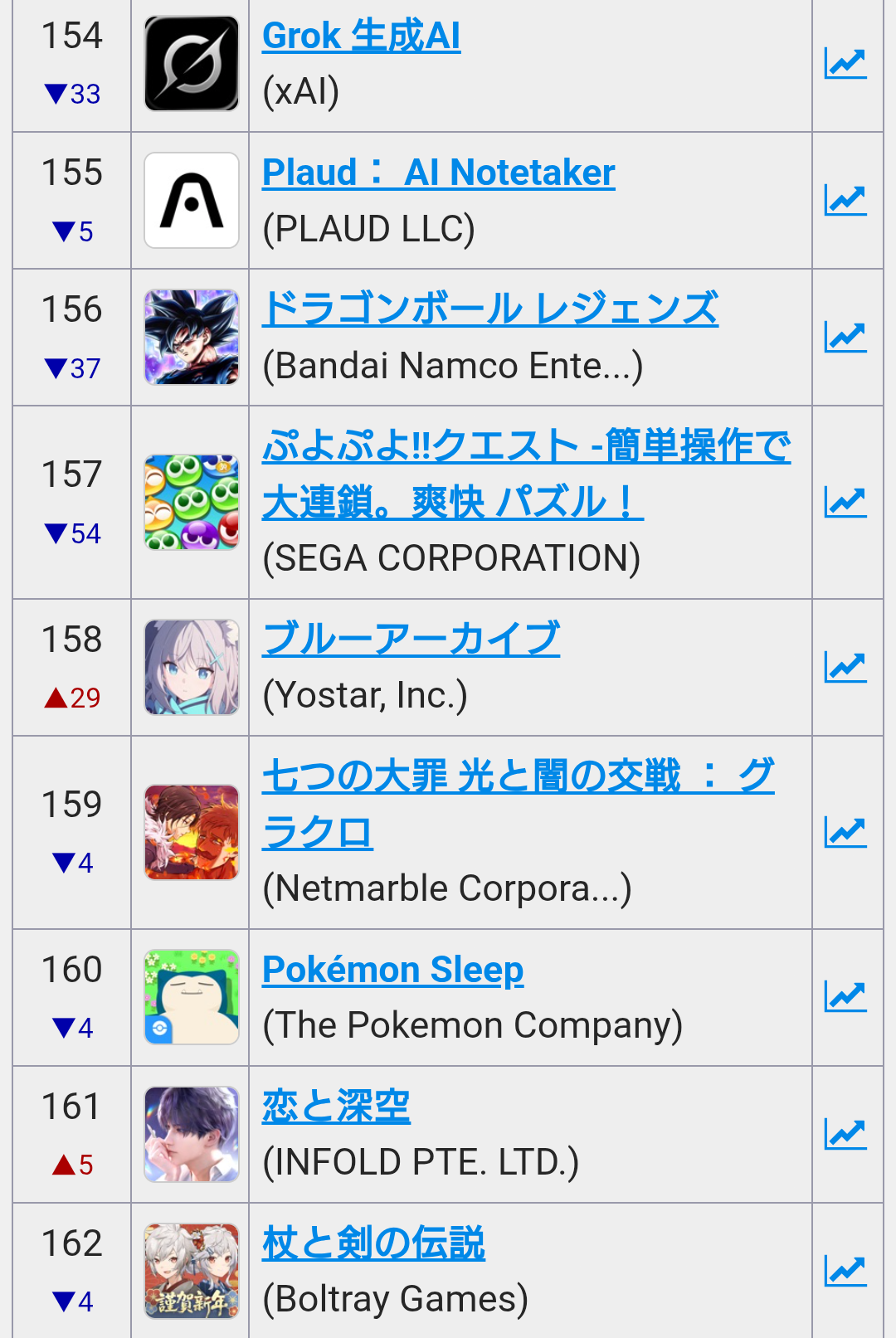Viewport: 896px width, 1338px height.
Task: Open the Pokémon Sleep link
Action: [x=392, y=970]
